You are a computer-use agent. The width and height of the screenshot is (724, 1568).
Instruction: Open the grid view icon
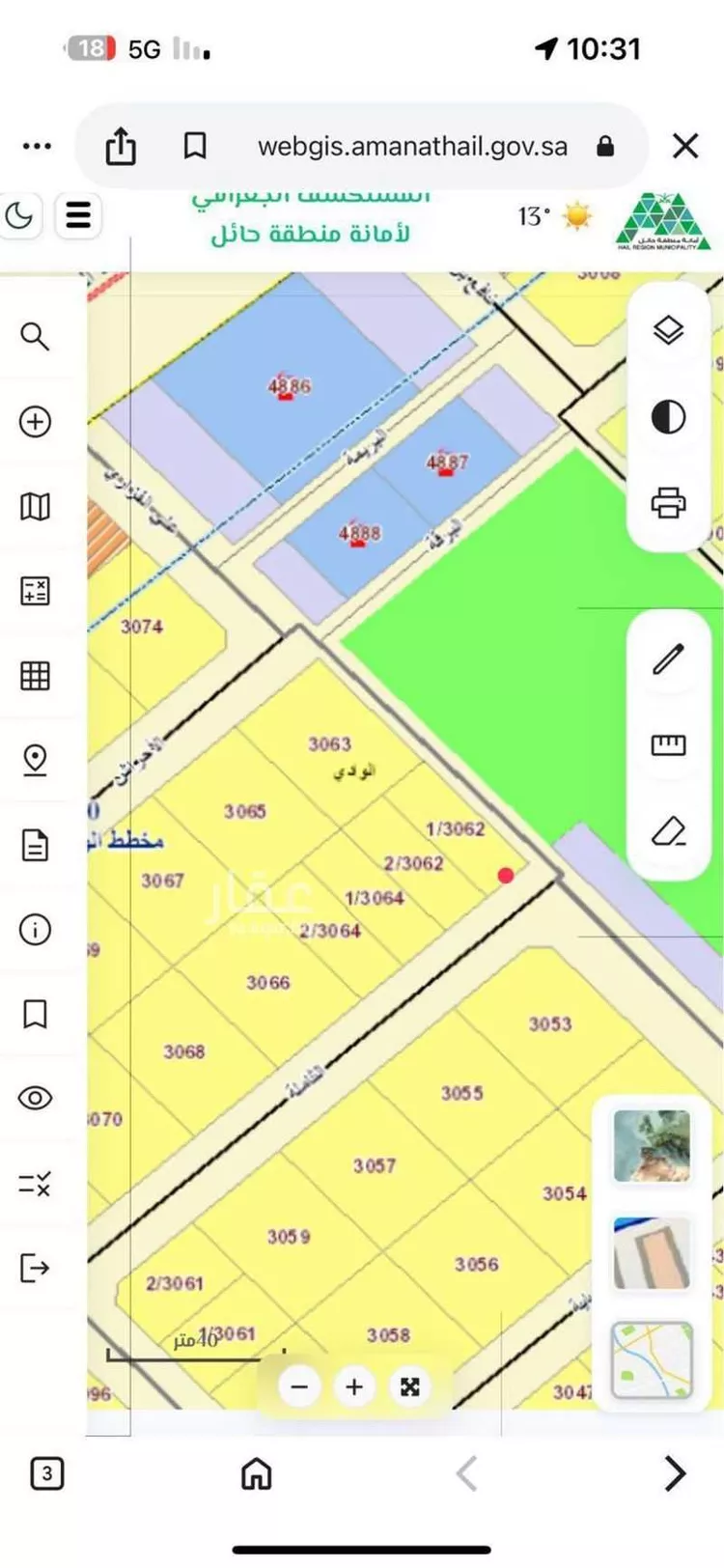(36, 676)
